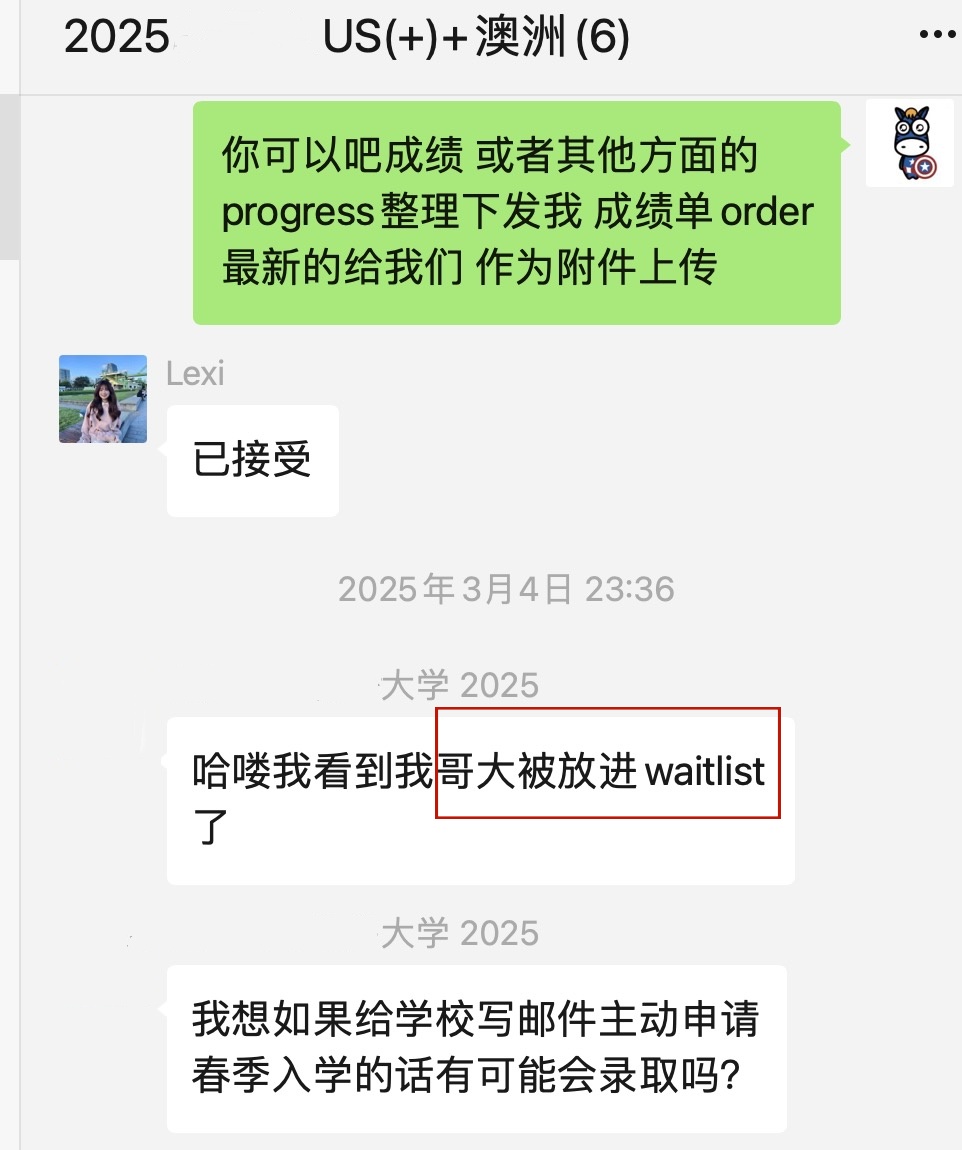Tap your own cartoon avatar

(x=912, y=143)
